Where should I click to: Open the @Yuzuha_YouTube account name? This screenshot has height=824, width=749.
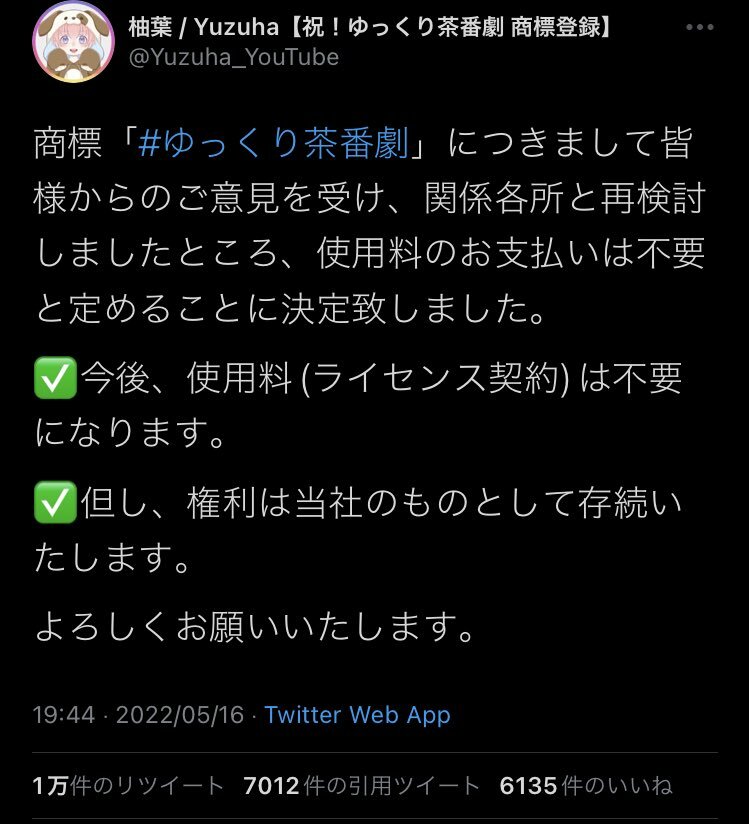point(233,57)
